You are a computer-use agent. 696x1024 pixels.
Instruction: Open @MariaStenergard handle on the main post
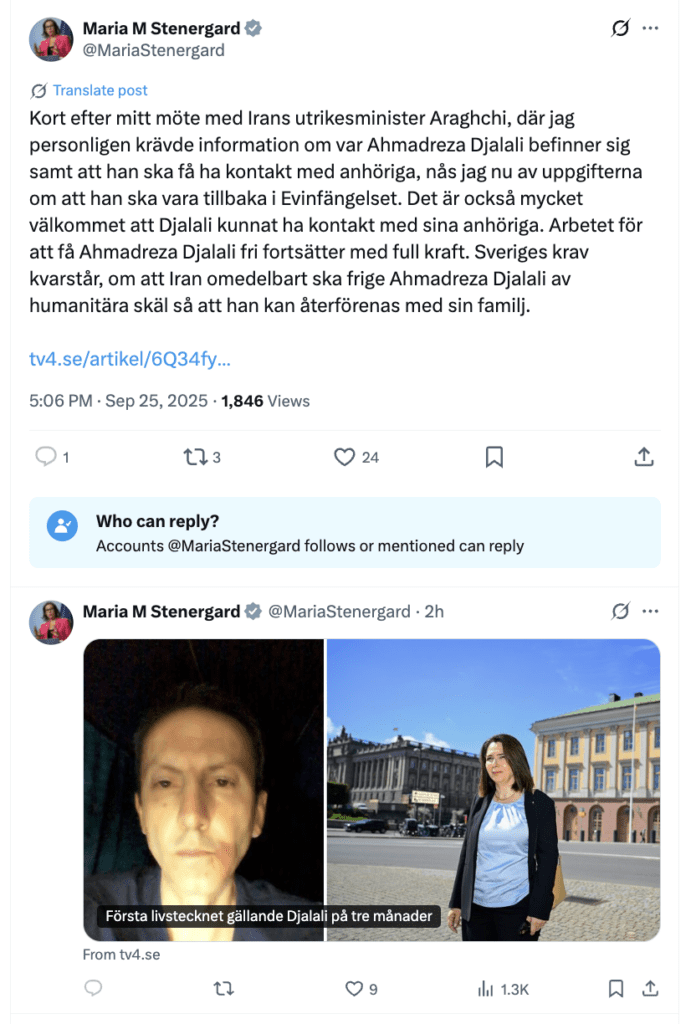point(153,50)
